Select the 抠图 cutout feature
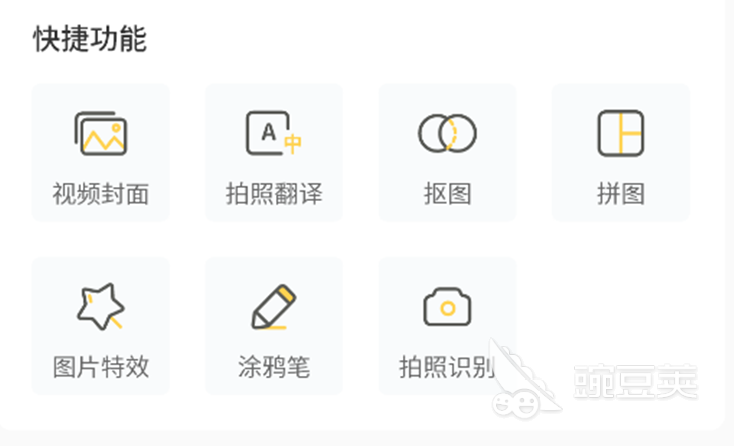 [x=447, y=153]
